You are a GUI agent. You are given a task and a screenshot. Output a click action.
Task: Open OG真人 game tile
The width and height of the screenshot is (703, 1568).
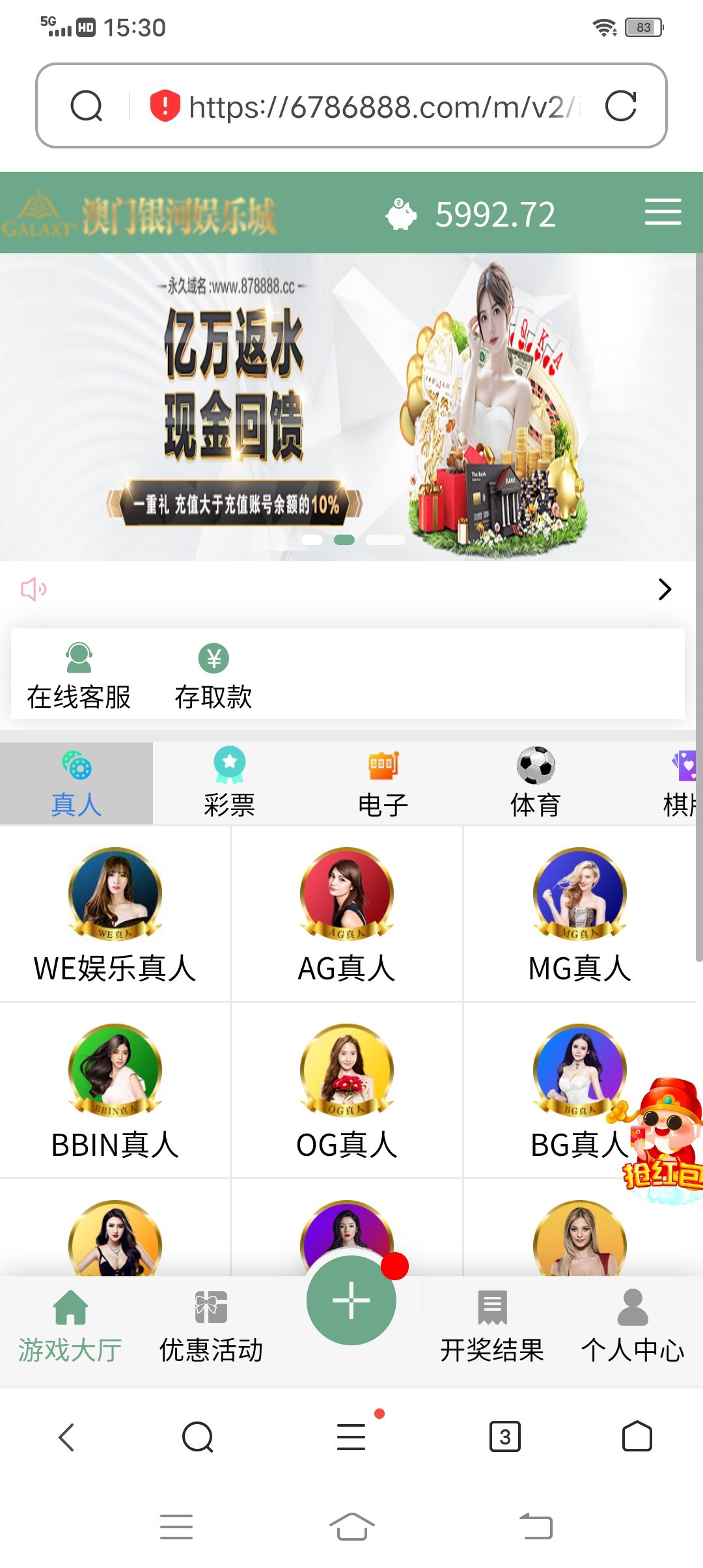pyautogui.click(x=347, y=1091)
